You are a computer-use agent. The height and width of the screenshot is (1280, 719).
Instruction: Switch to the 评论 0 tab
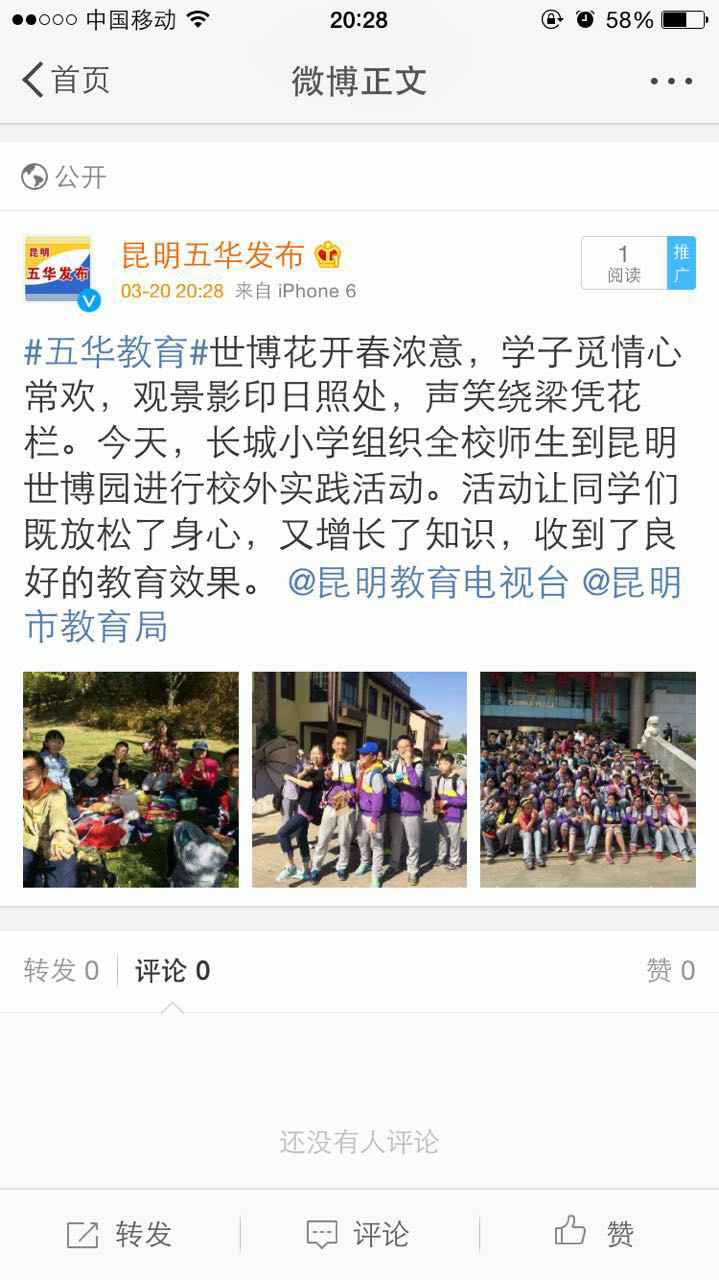pos(172,970)
